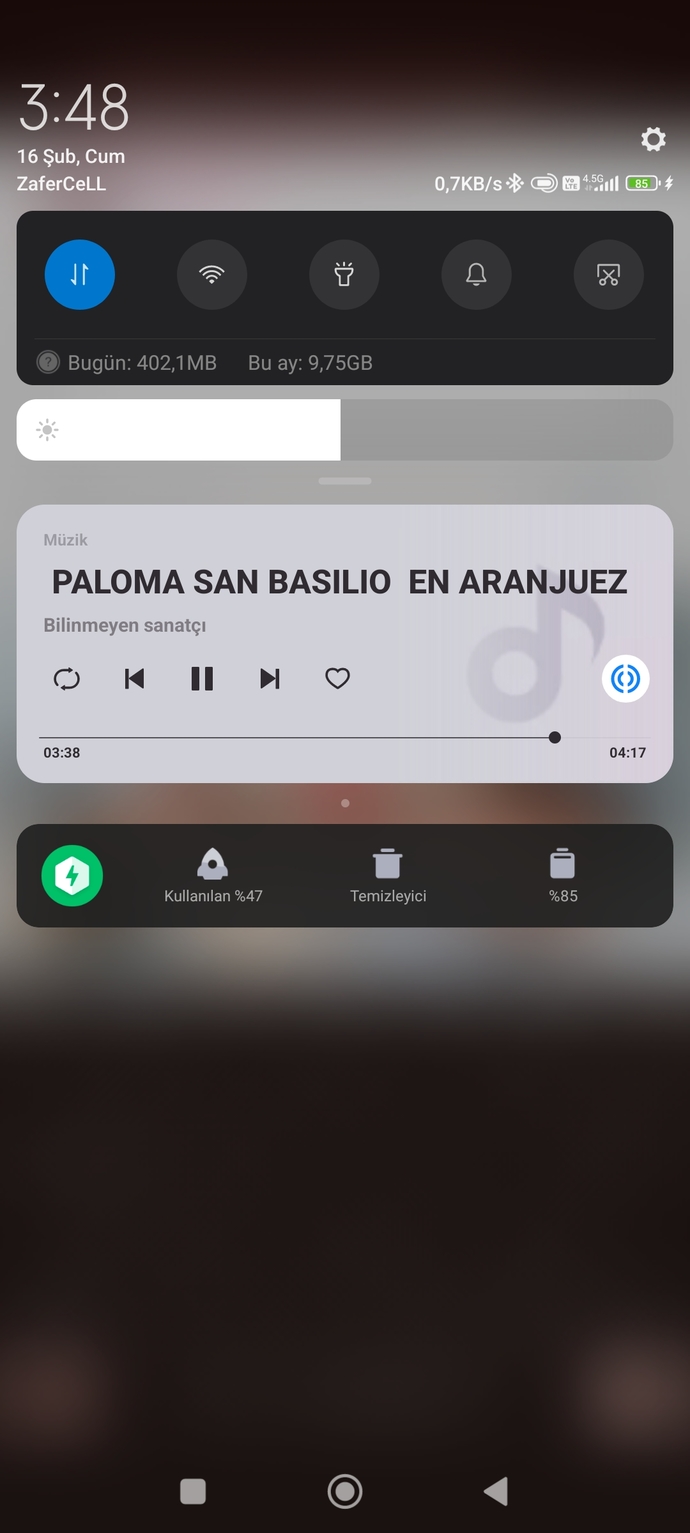The image size is (690, 1533).
Task: Boost memory via Kullanılan %47
Action: [x=213, y=876]
